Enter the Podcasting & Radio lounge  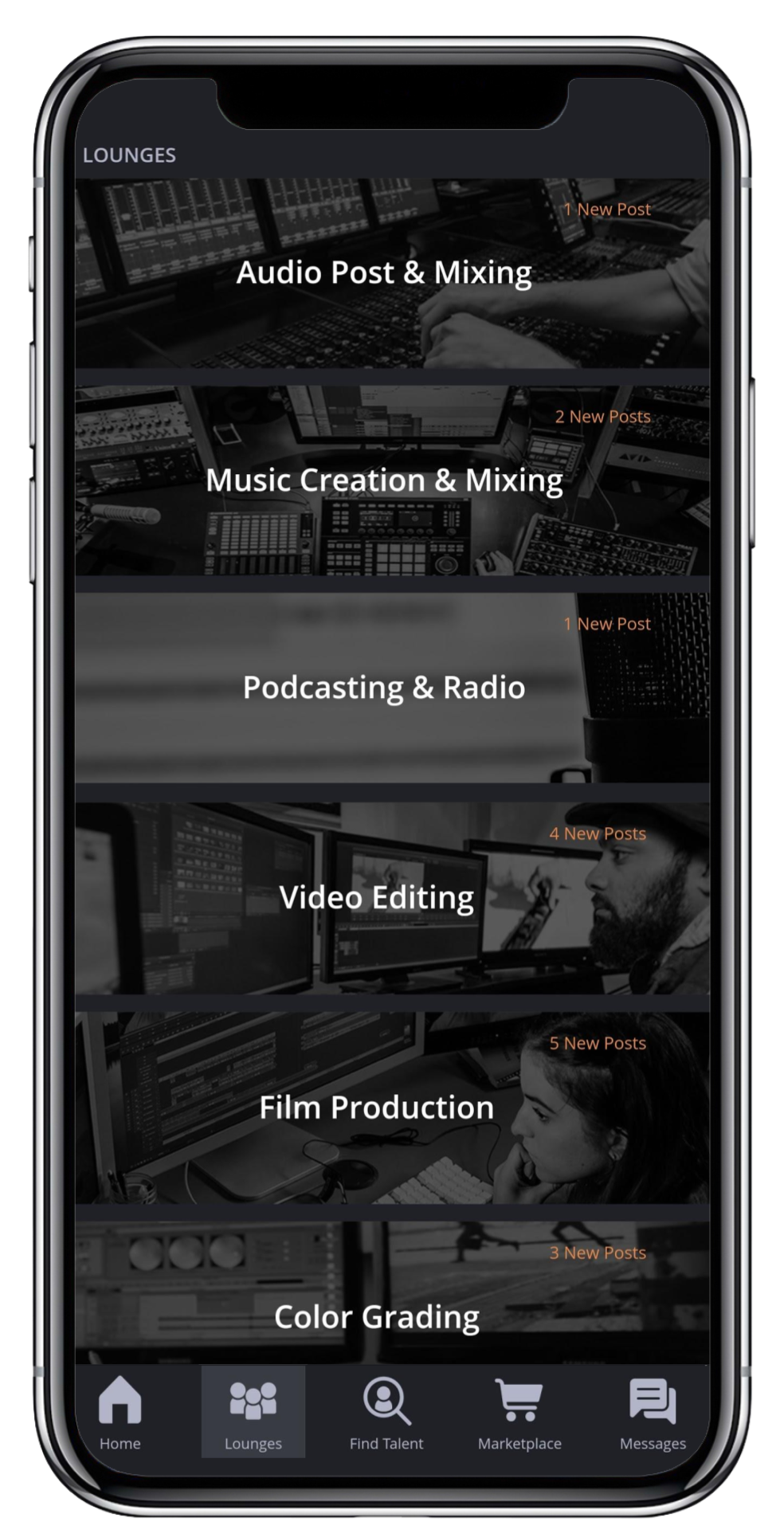click(x=392, y=688)
